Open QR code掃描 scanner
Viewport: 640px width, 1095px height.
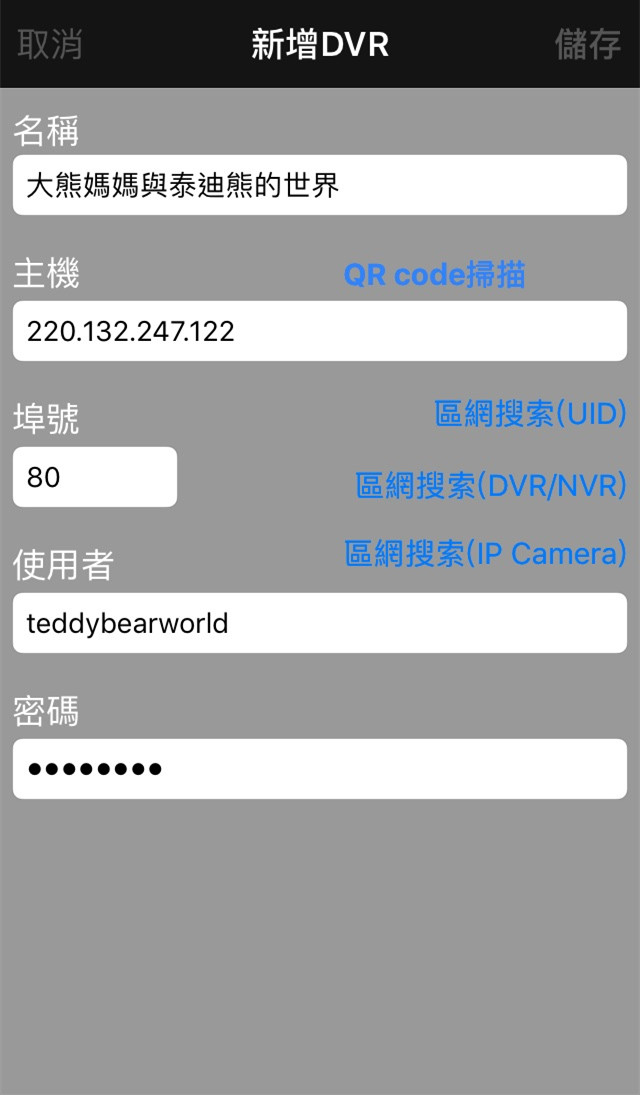(434, 275)
